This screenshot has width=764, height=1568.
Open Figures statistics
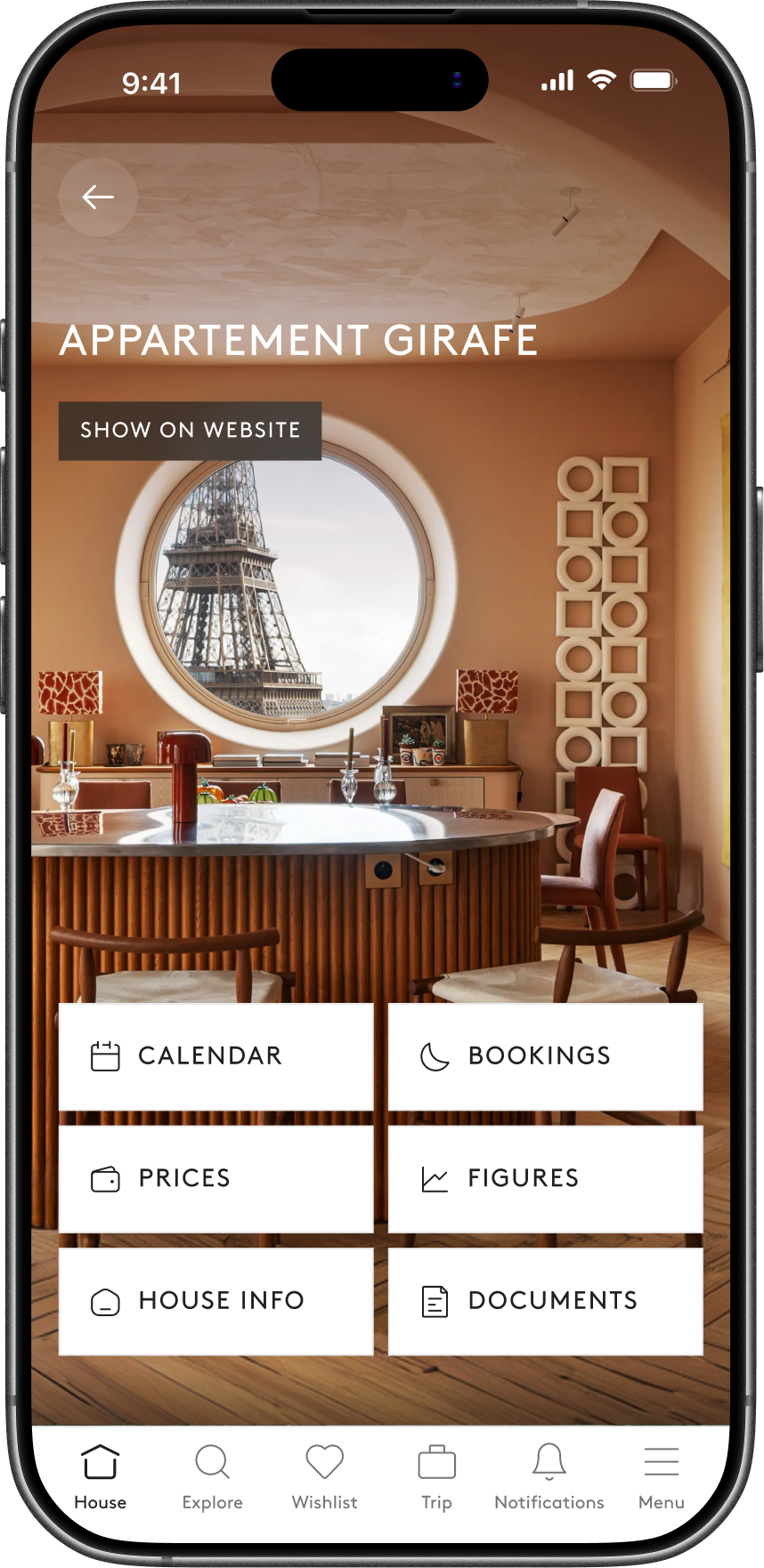pyautogui.click(x=545, y=1179)
